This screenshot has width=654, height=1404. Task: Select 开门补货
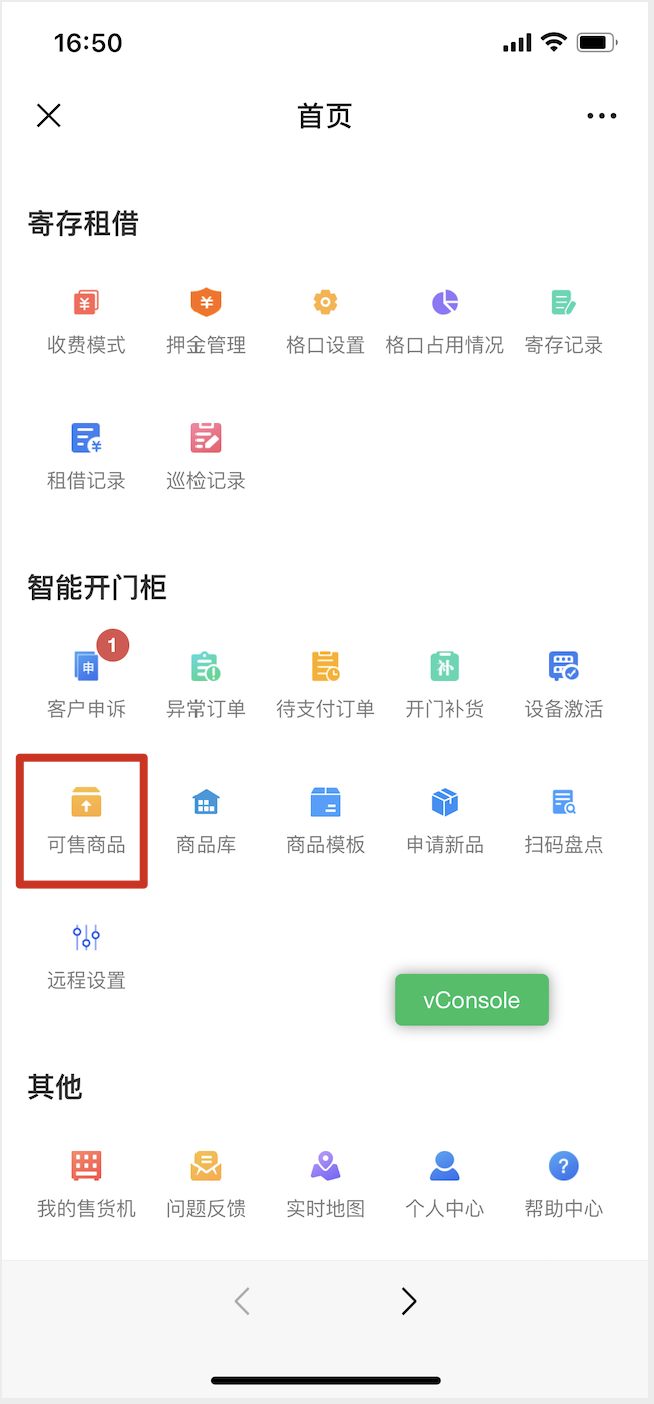coord(445,684)
